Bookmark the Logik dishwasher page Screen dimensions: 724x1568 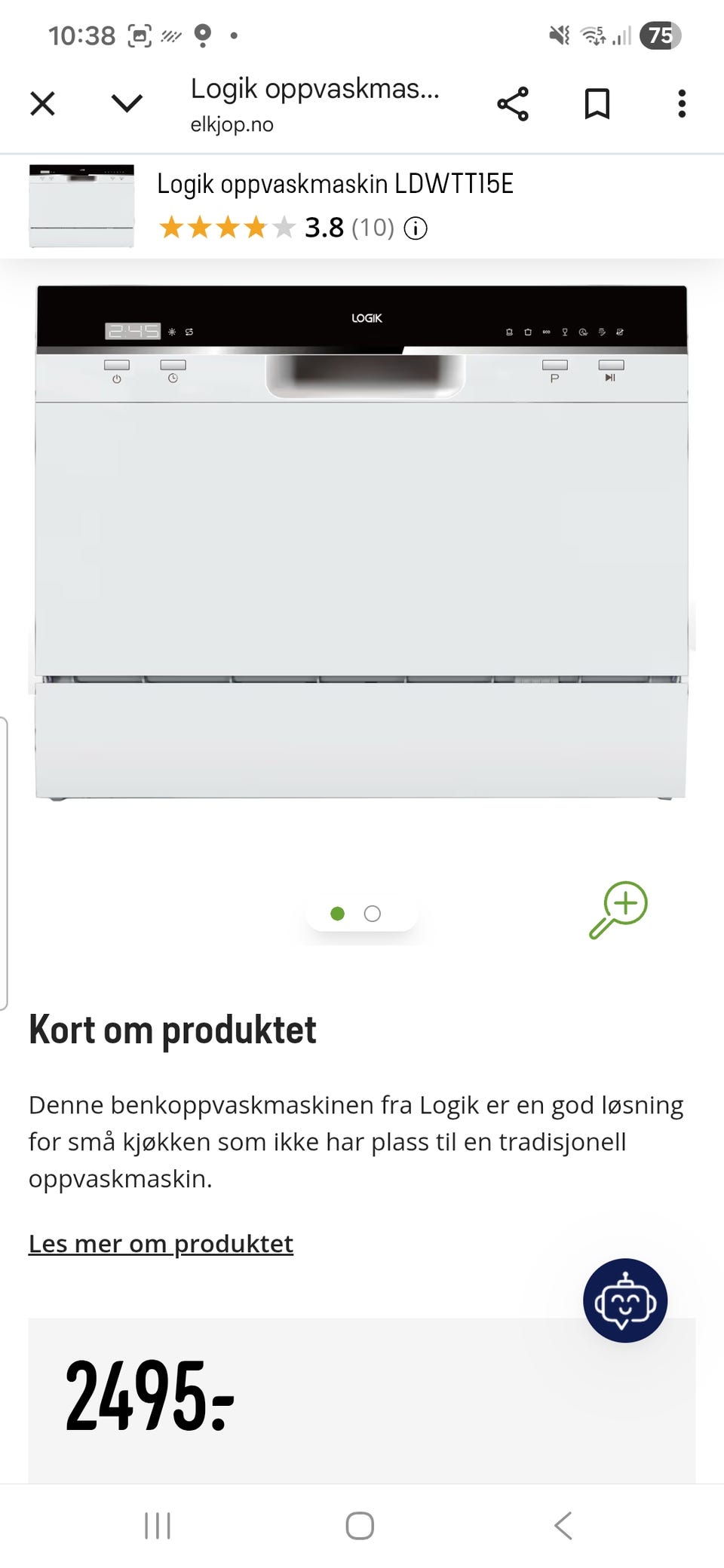[x=597, y=104]
